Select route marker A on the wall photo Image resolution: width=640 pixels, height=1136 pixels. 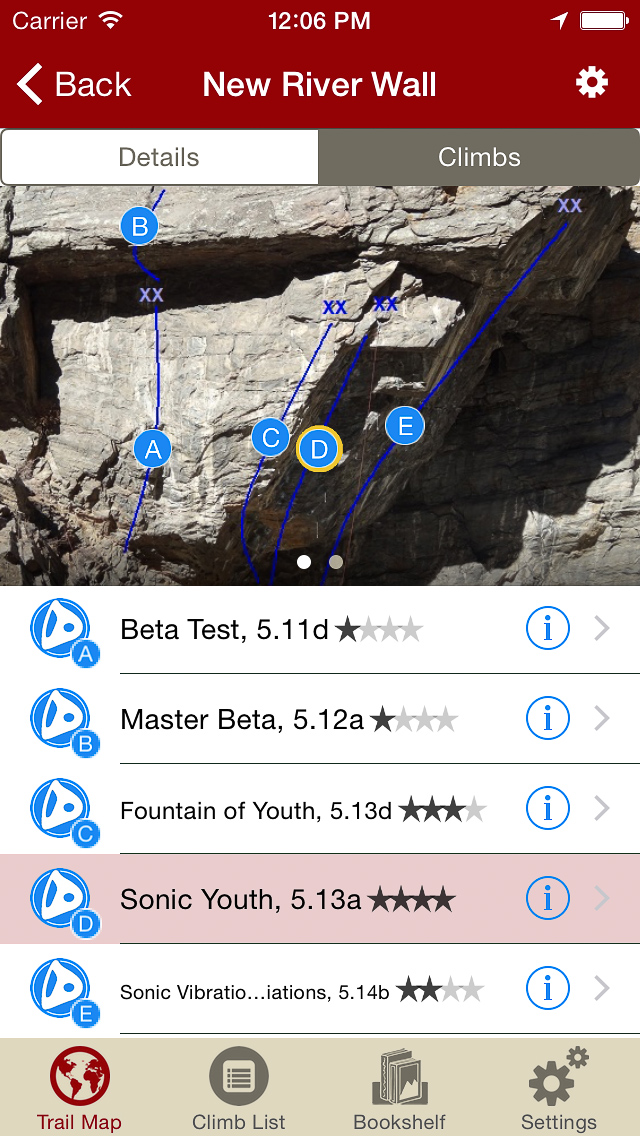coord(153,450)
